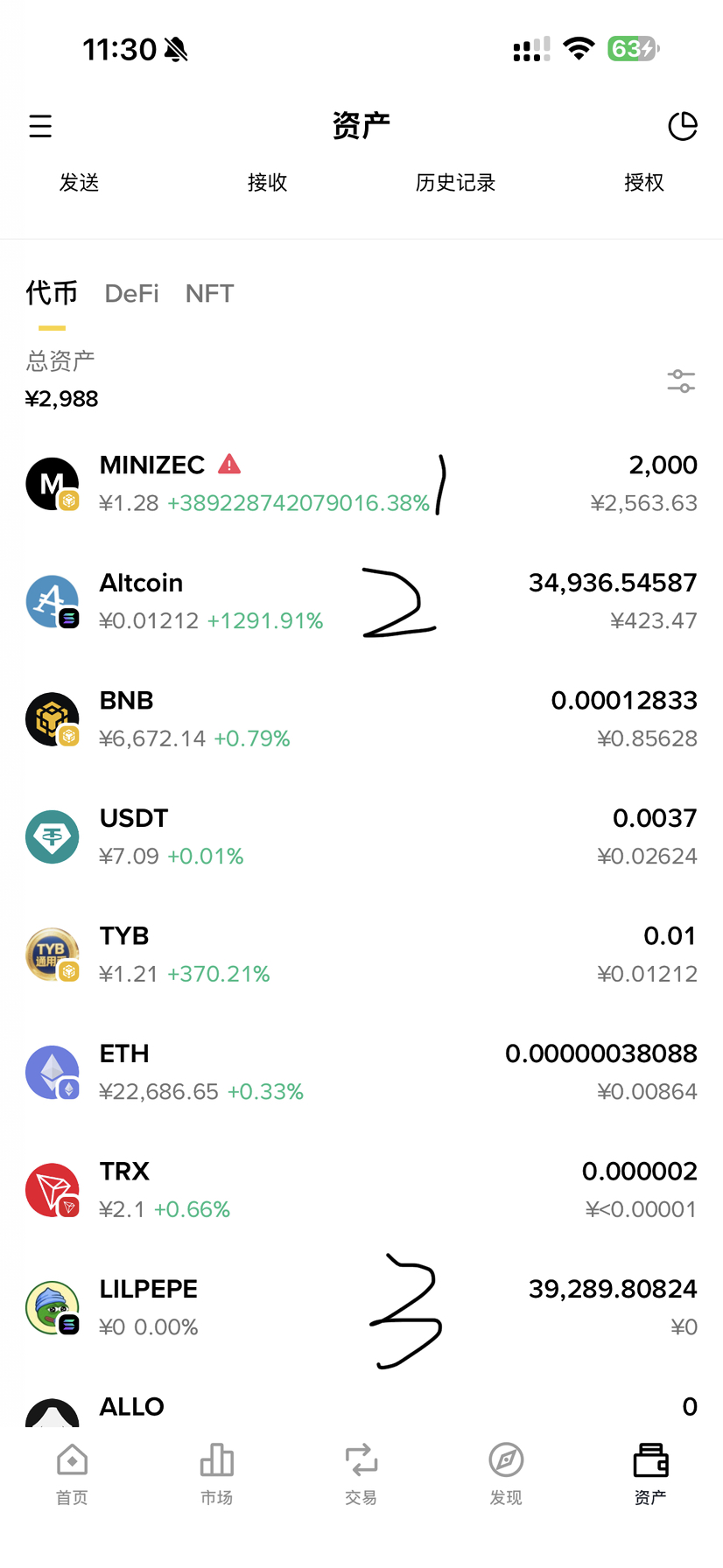Switch to the 交易 trade tab
This screenshot has width=723, height=1568.
[361, 1473]
